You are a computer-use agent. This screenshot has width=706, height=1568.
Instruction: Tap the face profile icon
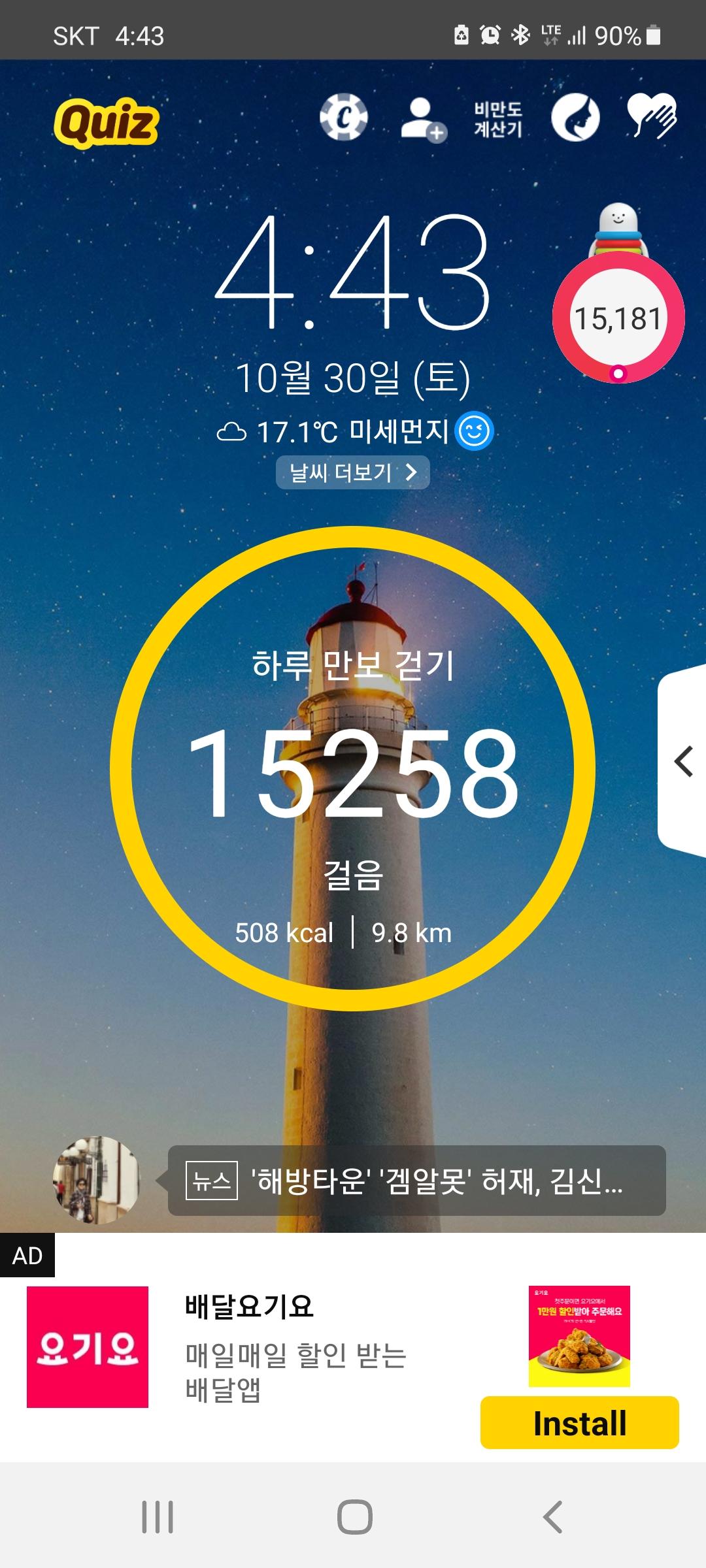coord(575,118)
